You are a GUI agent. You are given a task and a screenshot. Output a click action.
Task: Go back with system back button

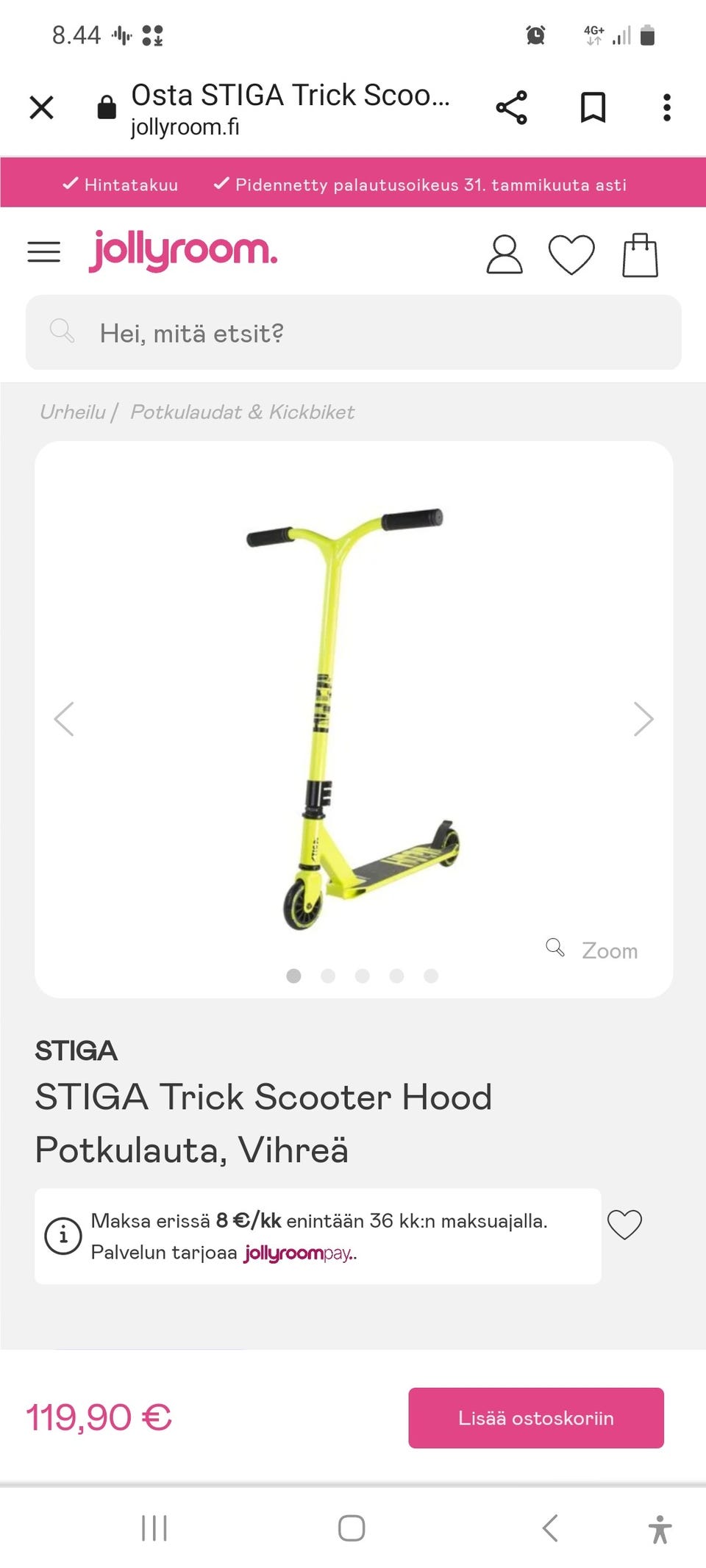(x=550, y=1528)
